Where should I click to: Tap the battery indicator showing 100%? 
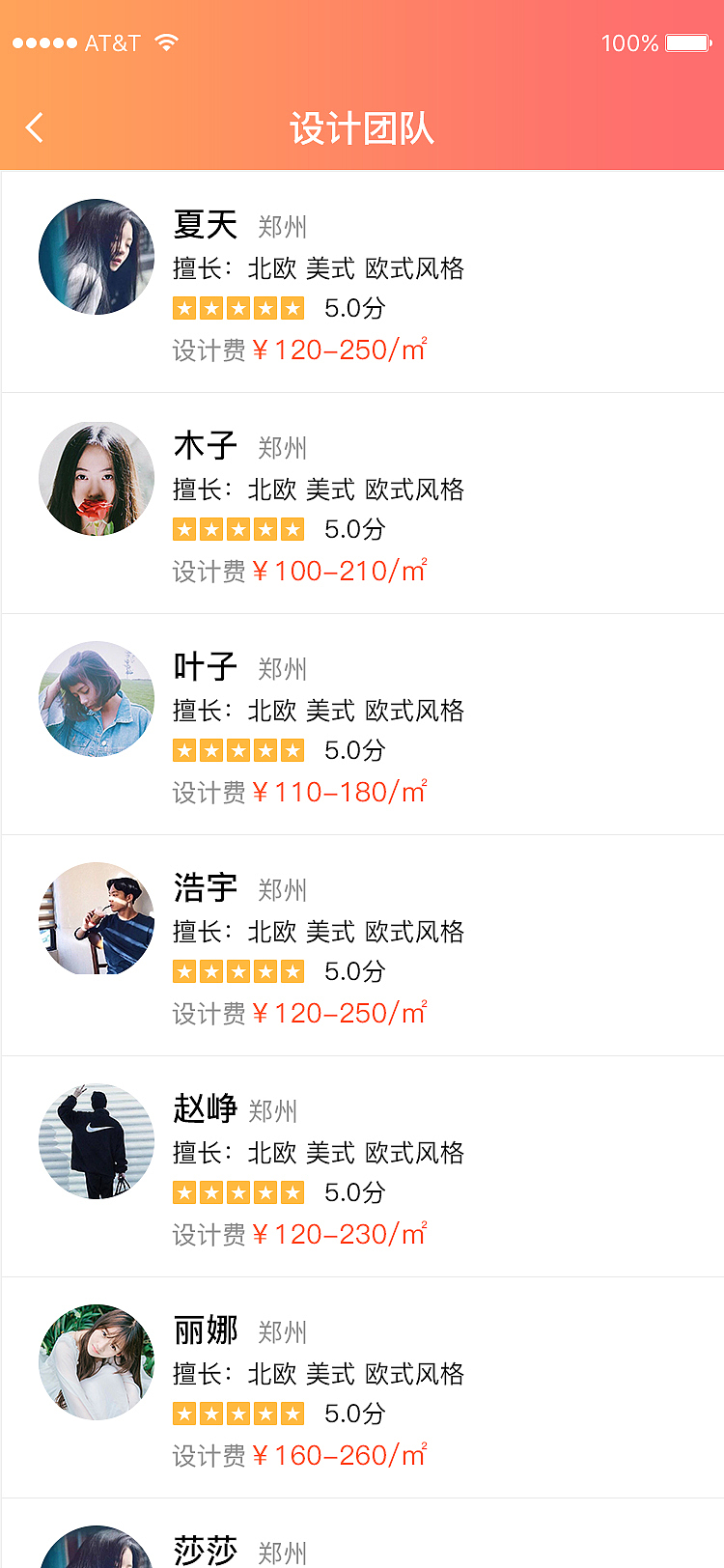tap(687, 42)
